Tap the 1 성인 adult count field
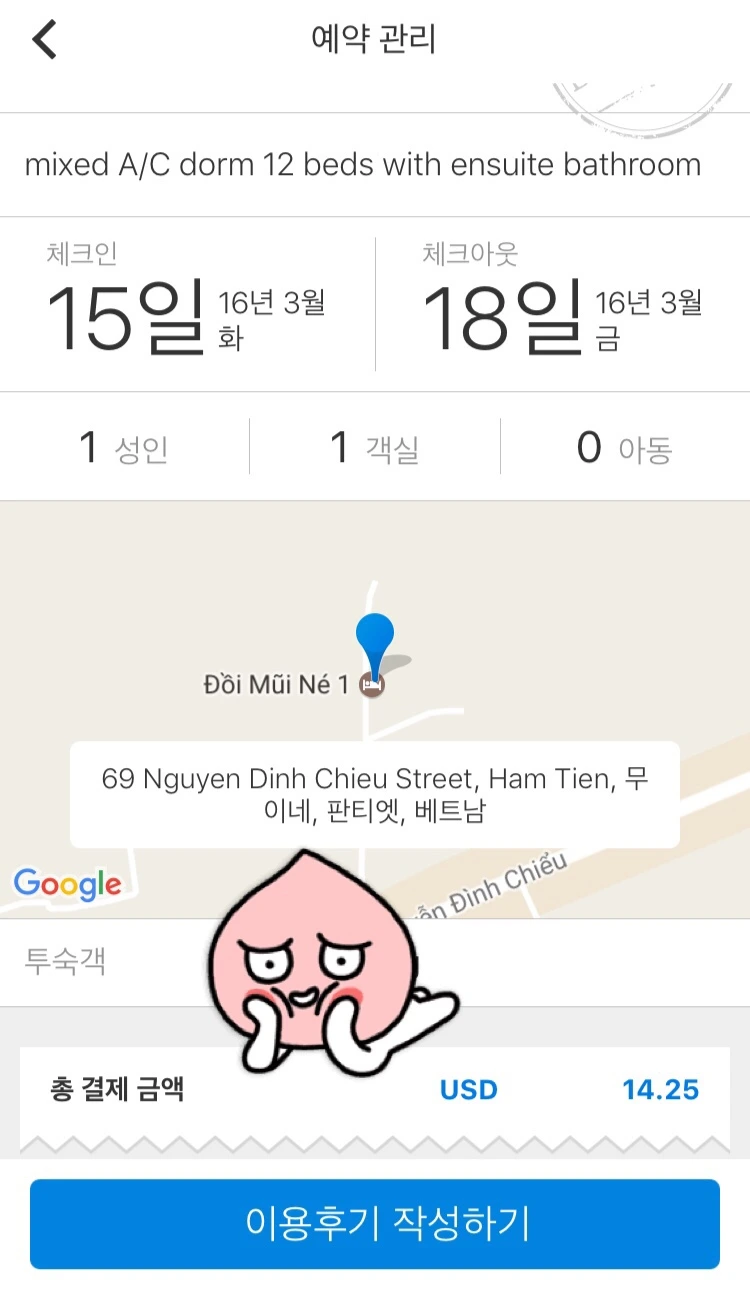 (x=120, y=447)
